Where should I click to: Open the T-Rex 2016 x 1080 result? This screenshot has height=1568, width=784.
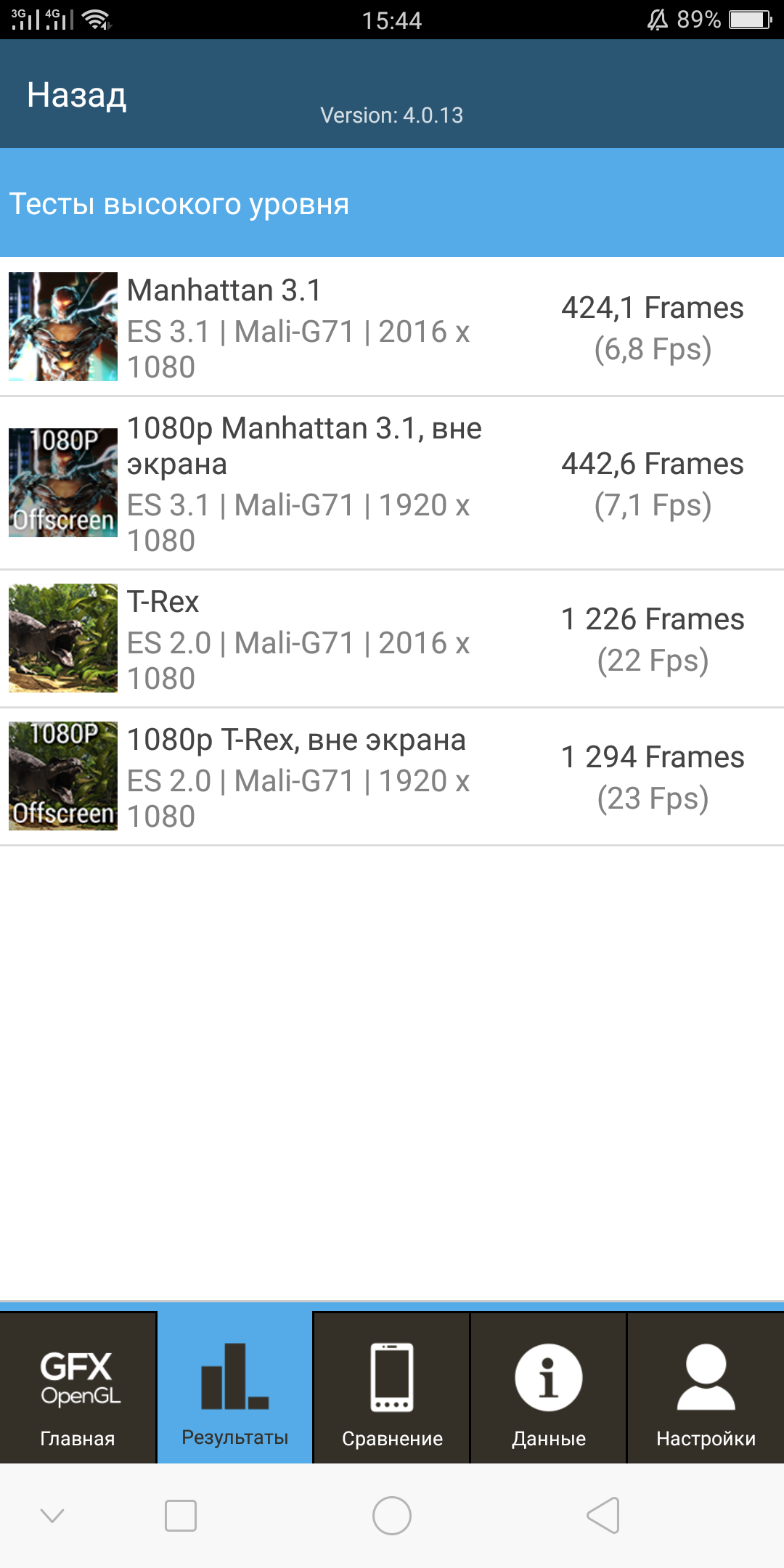click(x=392, y=639)
